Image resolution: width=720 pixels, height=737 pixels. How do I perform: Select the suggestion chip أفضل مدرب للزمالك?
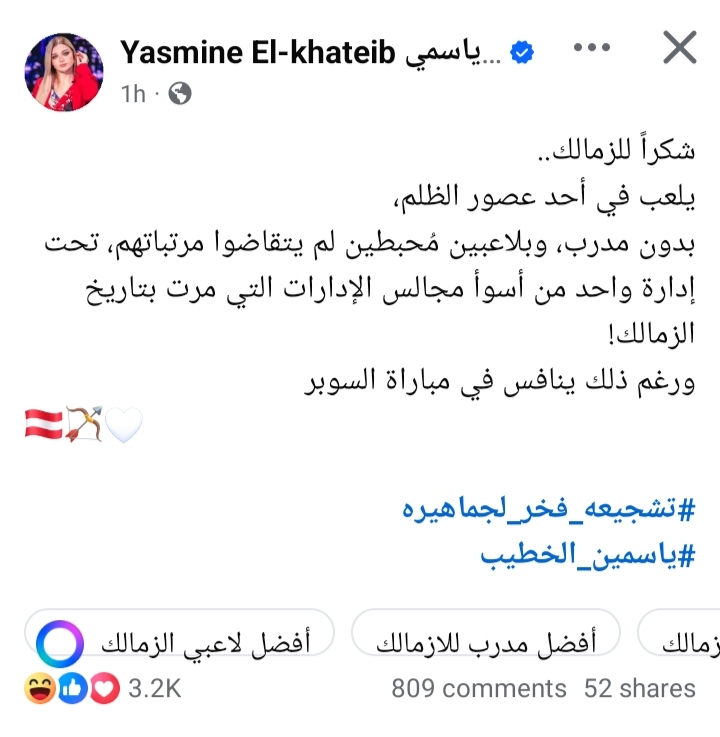[x=487, y=641]
